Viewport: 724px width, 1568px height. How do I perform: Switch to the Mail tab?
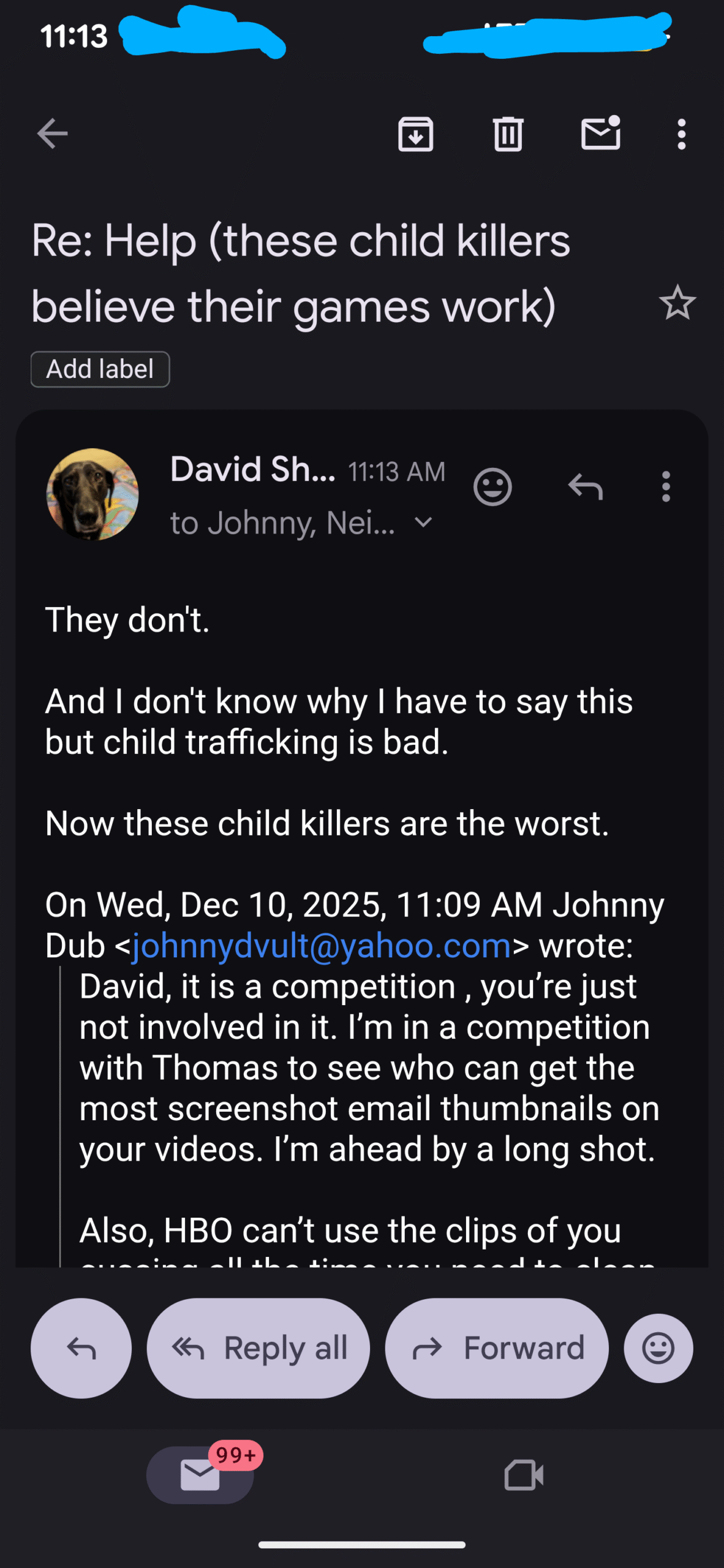click(x=200, y=1474)
